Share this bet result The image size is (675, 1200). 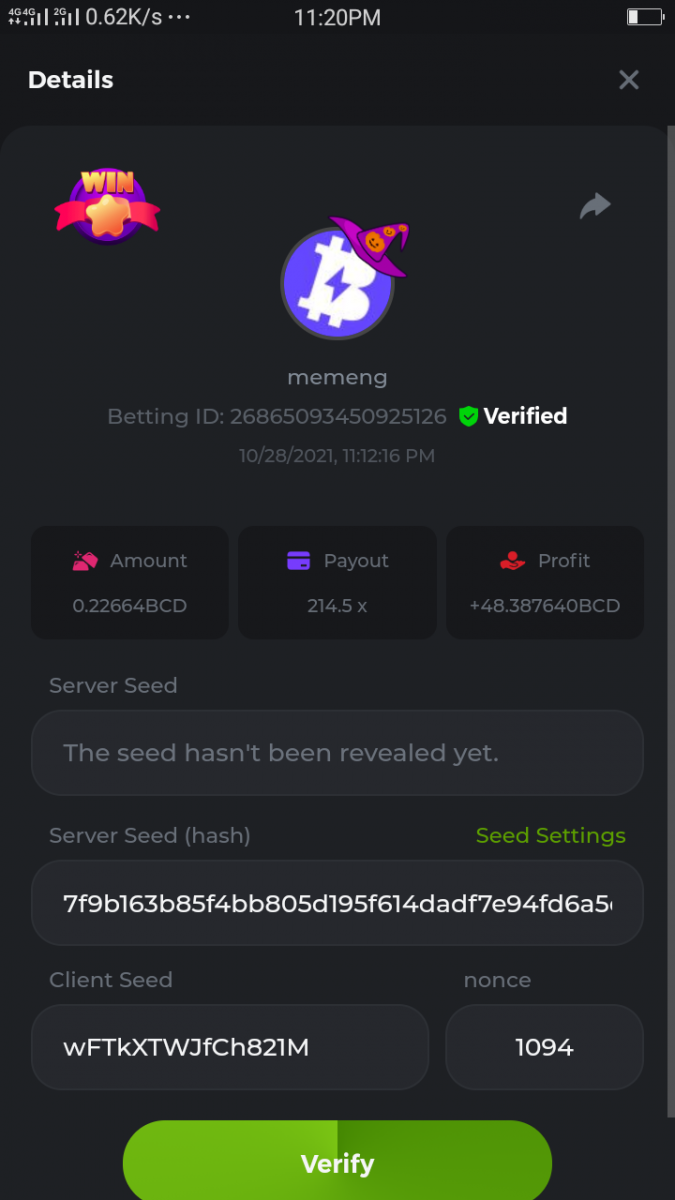click(595, 206)
